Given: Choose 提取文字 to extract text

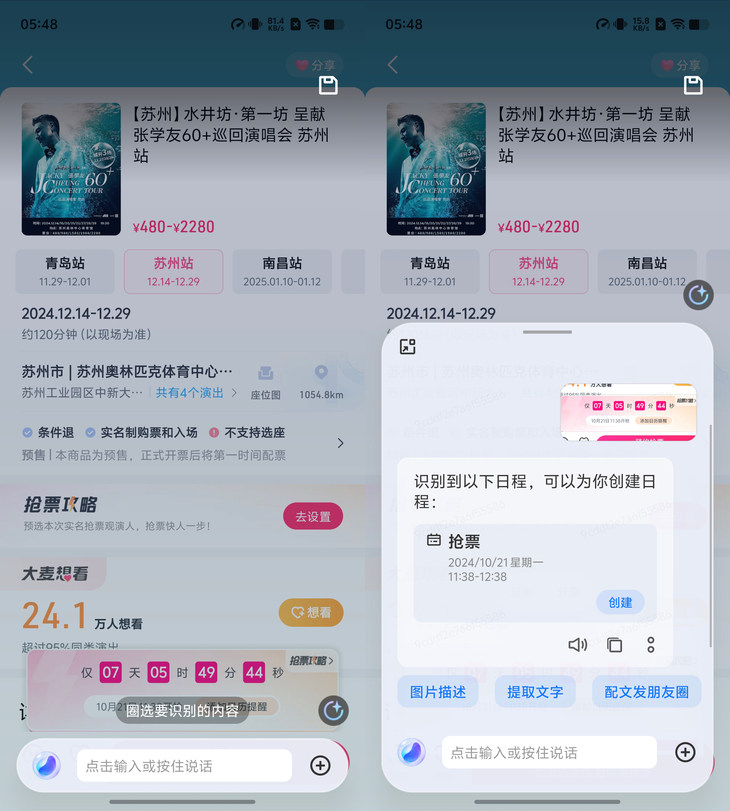Looking at the screenshot, I should (535, 691).
